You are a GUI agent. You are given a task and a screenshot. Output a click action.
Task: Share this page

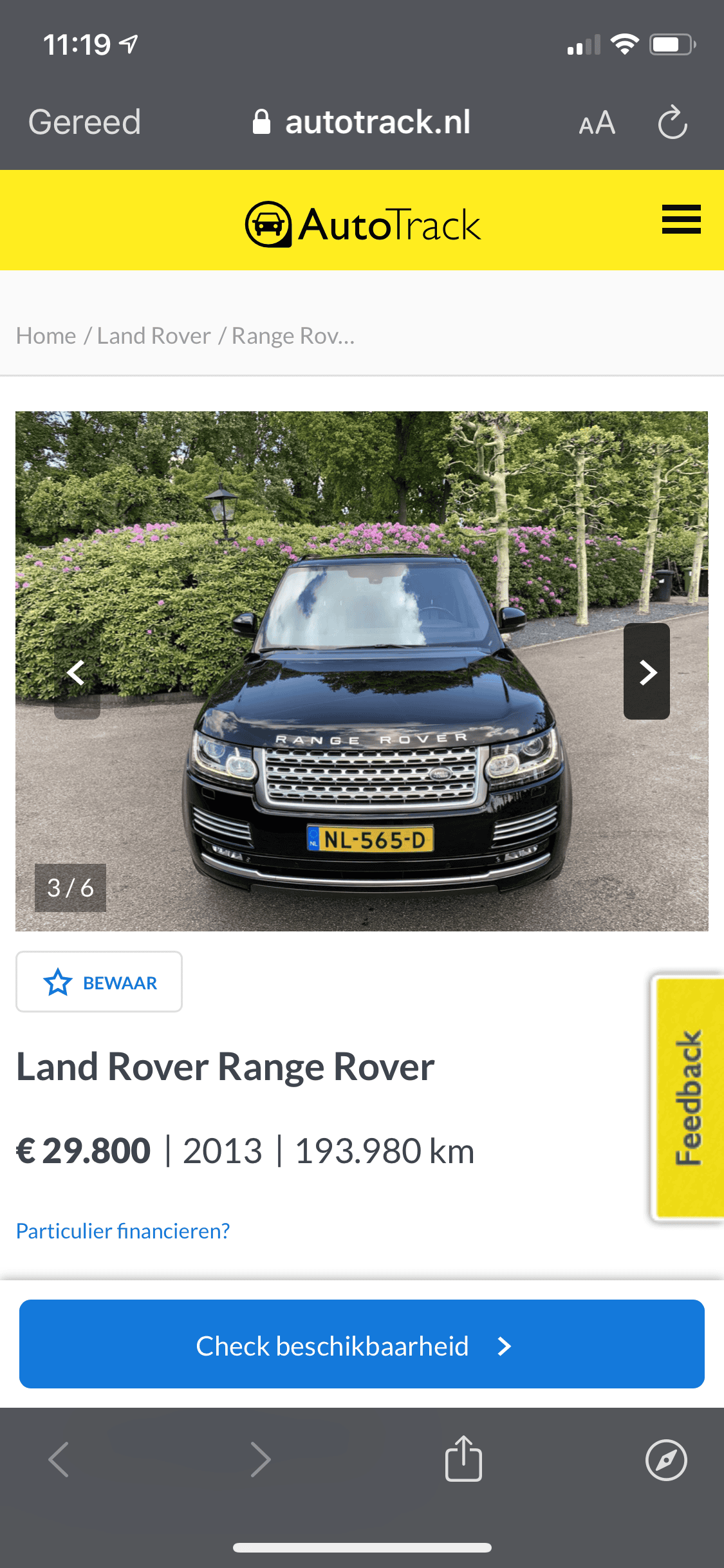pyautogui.click(x=463, y=1458)
